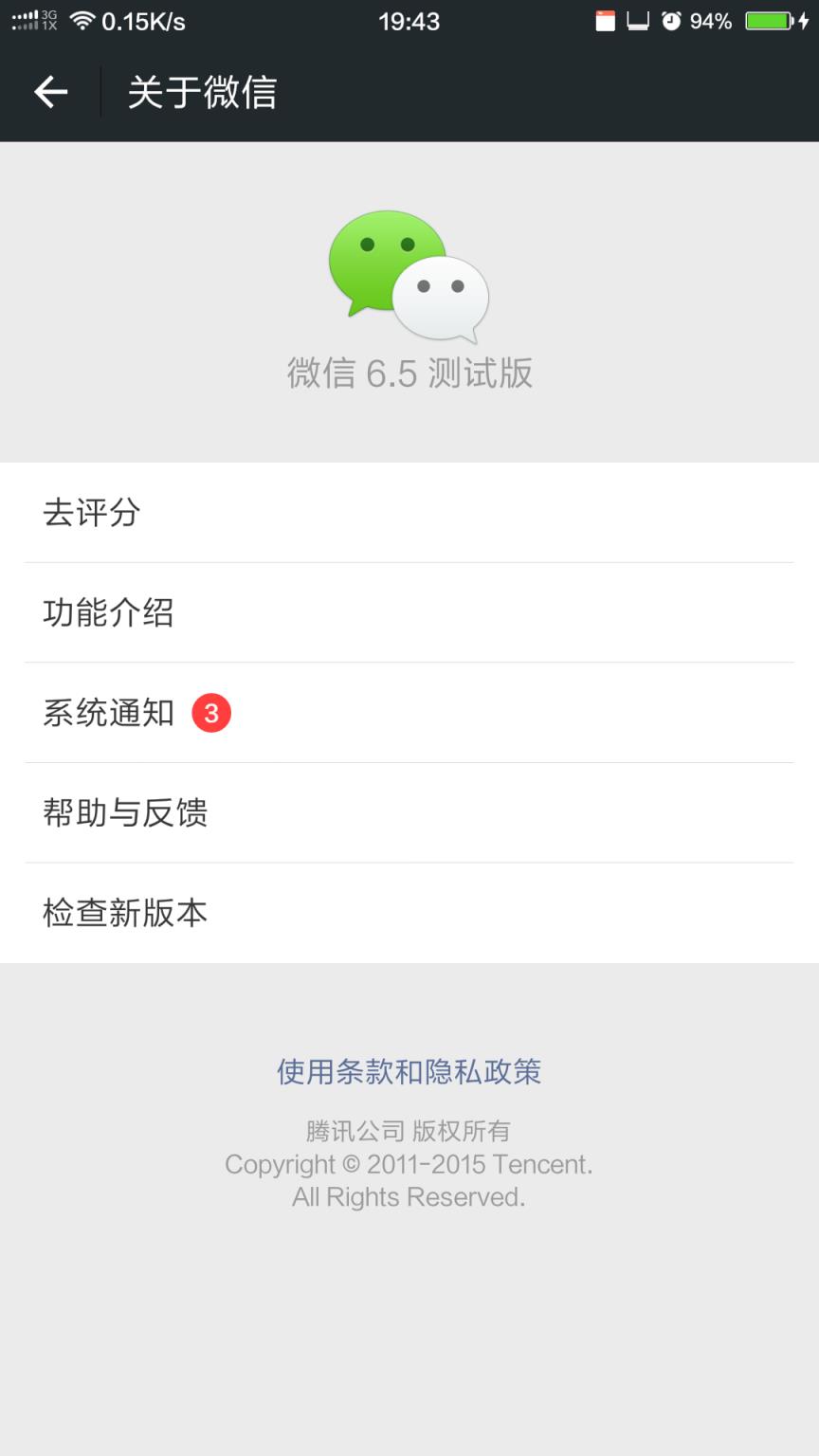Open 帮助与反馈 help and feedback
Image resolution: width=819 pixels, height=1456 pixels.
[x=126, y=812]
